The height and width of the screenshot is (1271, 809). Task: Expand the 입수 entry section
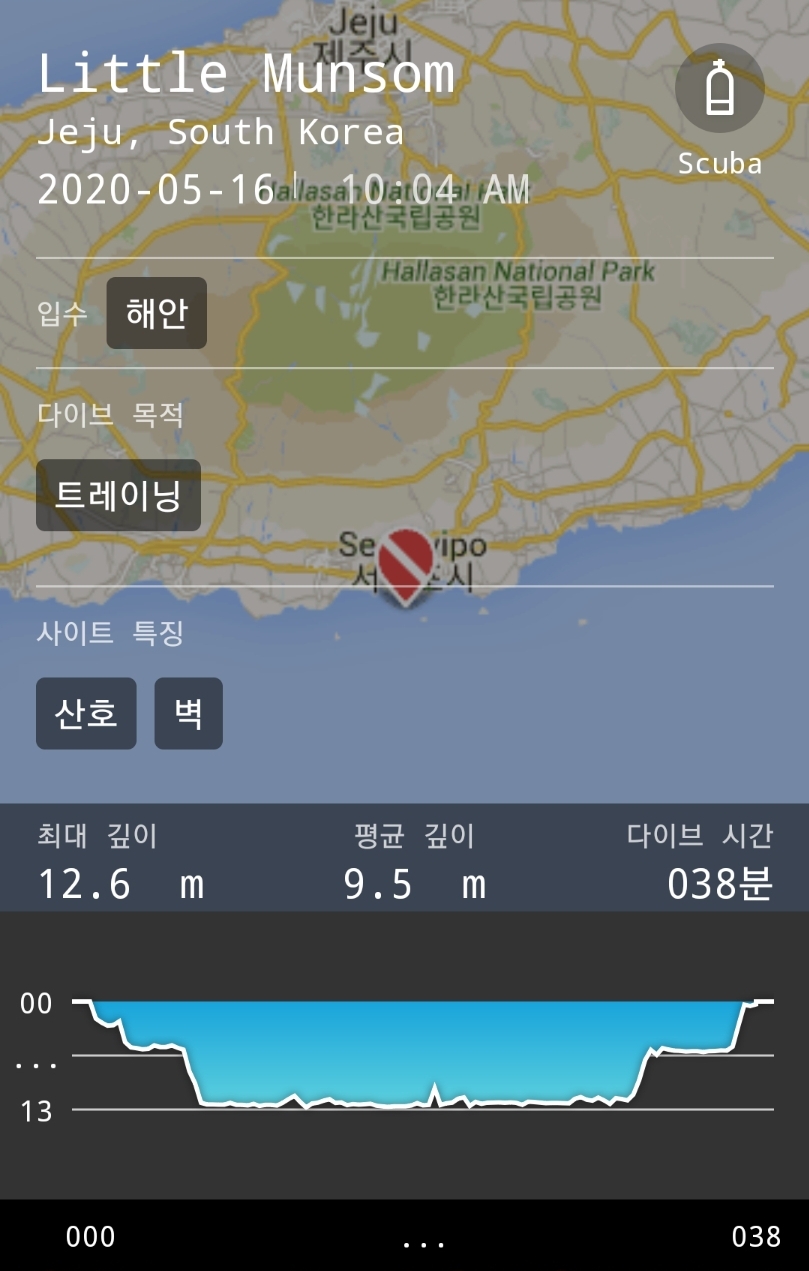point(63,312)
